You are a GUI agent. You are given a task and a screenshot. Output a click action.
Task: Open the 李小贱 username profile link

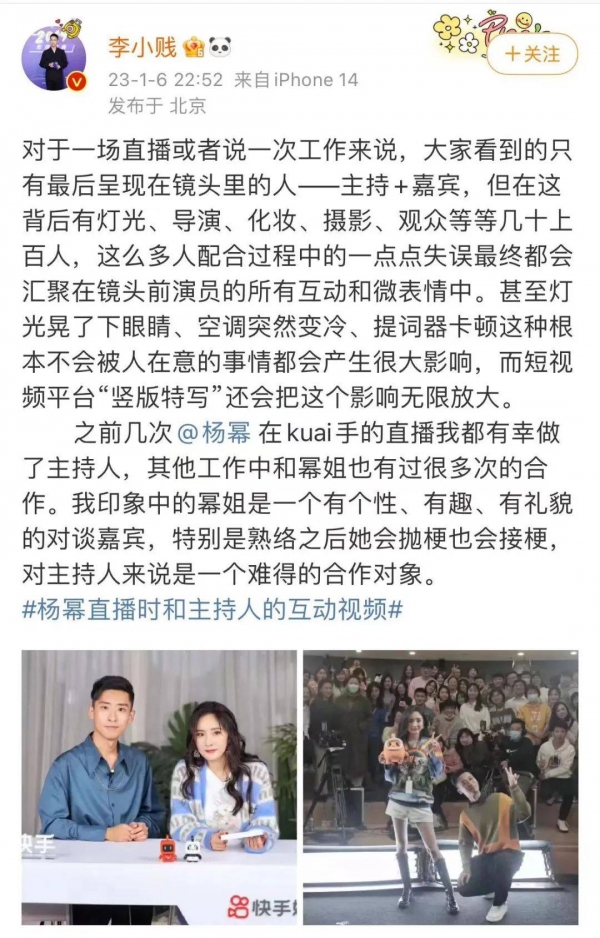click(x=141, y=46)
